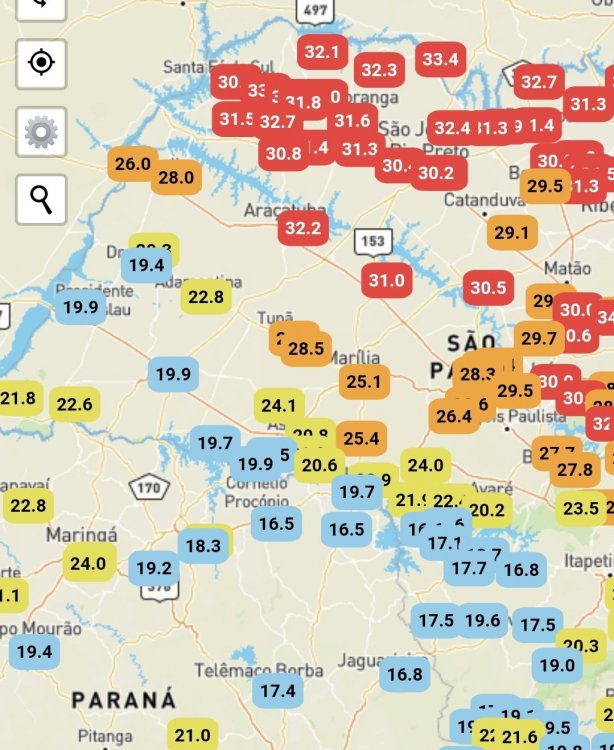Select the 25.1 marker near Marília

(364, 381)
